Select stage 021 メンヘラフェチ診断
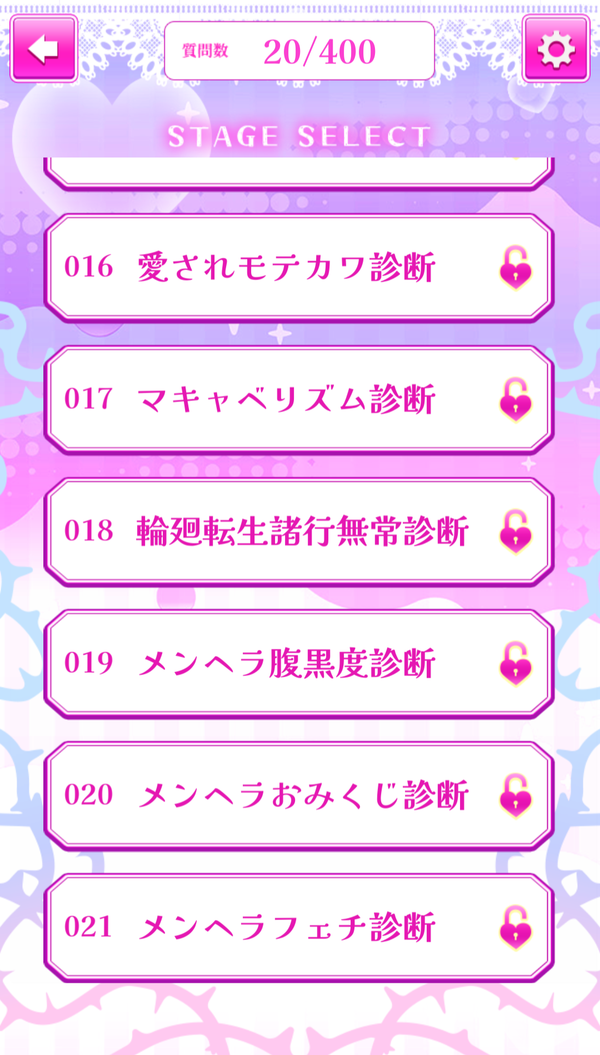This screenshot has width=600, height=1055. coord(299,927)
